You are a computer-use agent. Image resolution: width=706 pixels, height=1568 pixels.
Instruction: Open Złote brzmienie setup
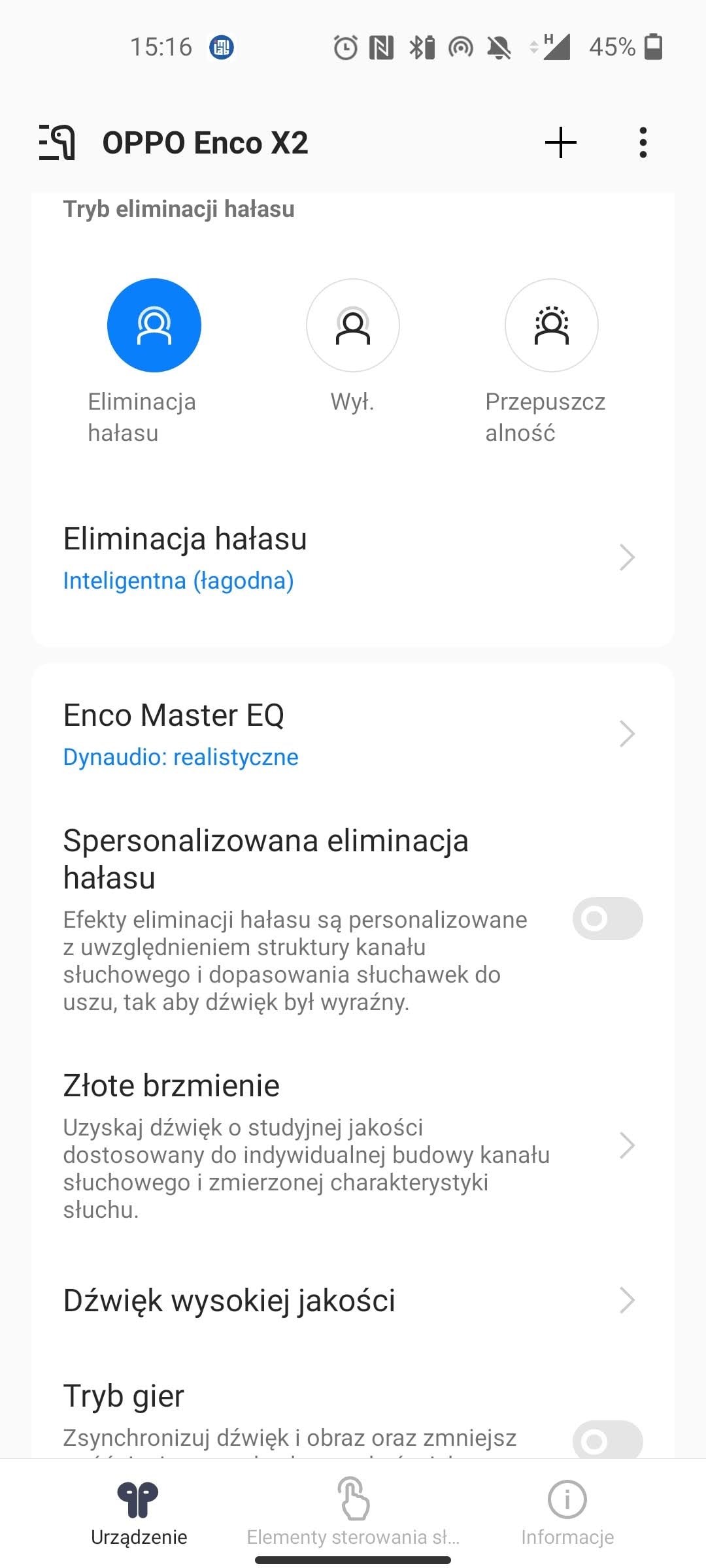pos(353,1145)
